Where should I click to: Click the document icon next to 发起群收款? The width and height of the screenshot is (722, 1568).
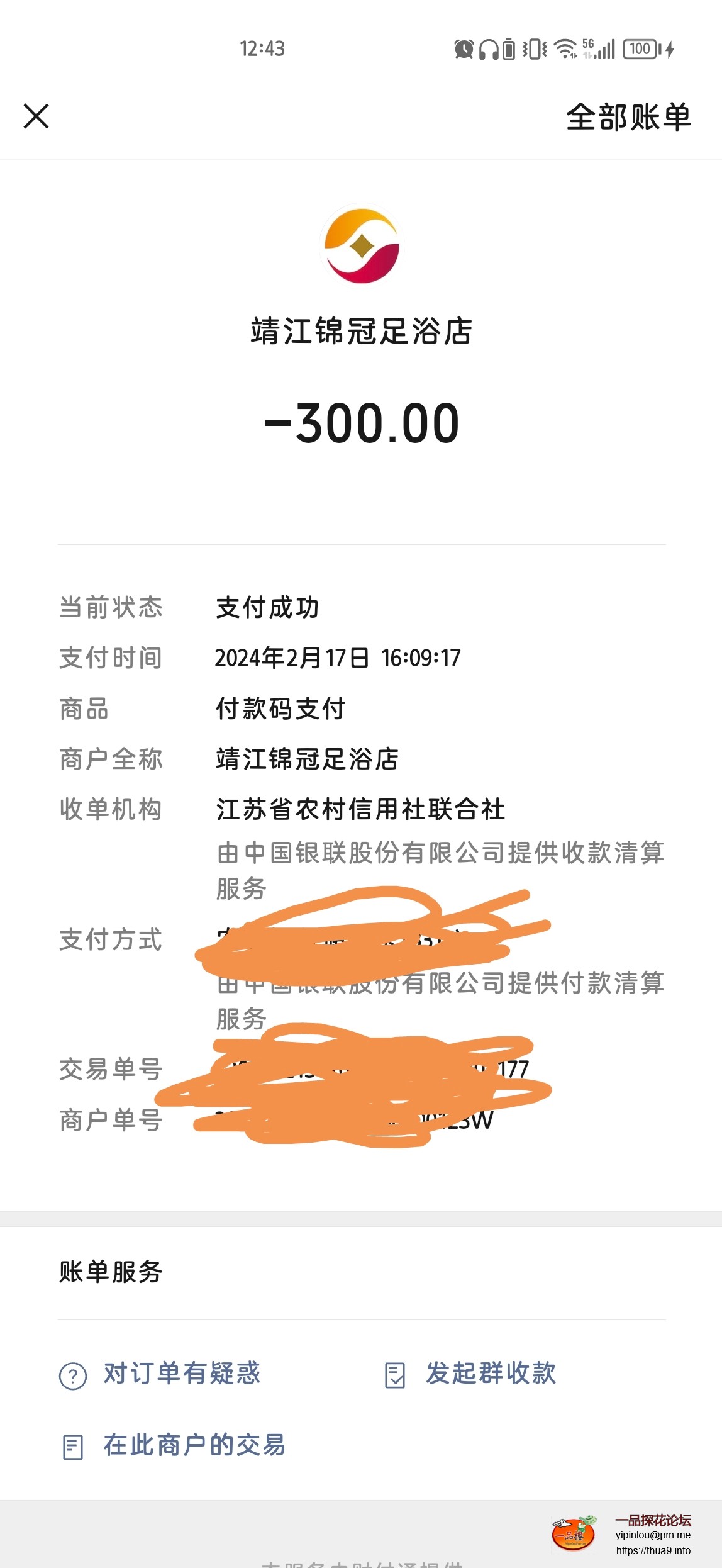394,1374
